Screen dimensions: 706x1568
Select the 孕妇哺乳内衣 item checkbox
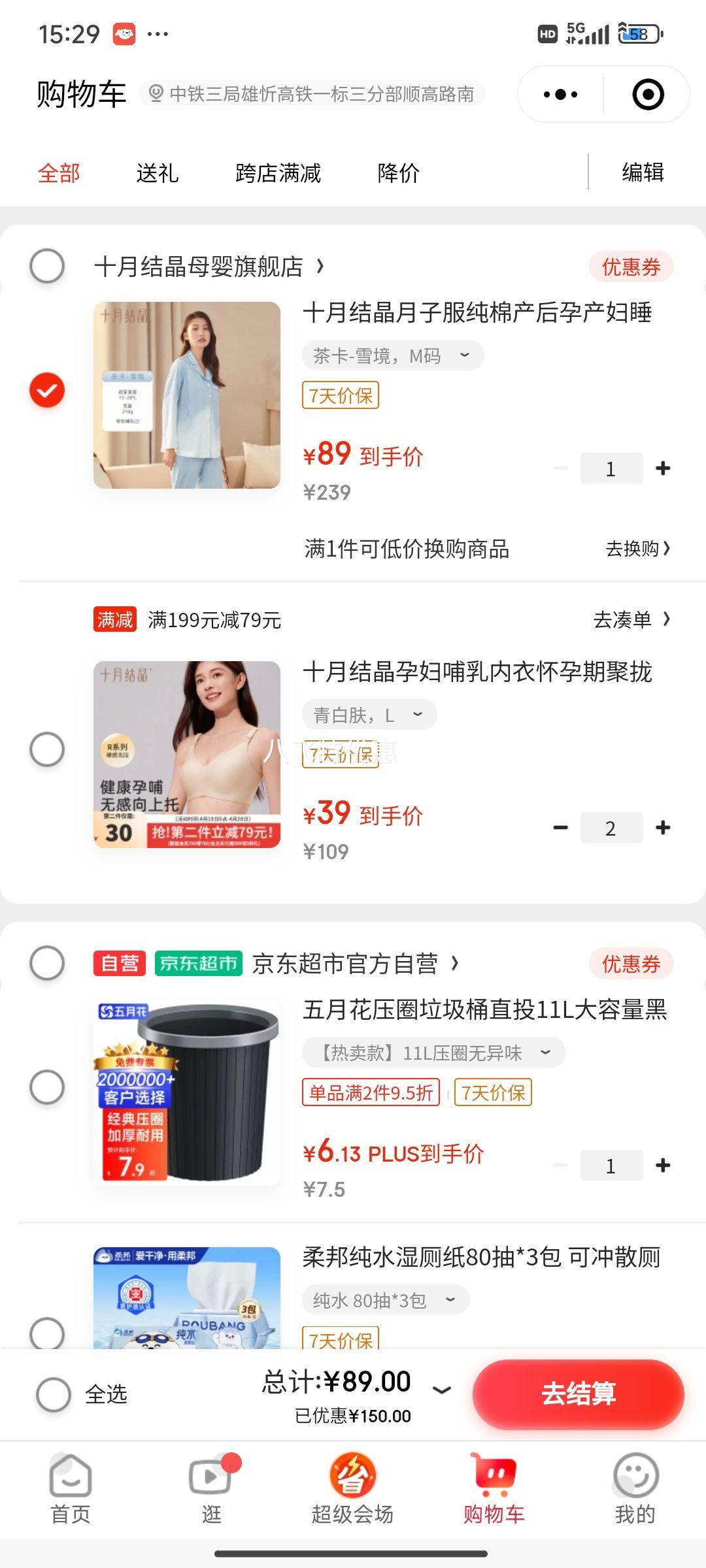coord(47,749)
